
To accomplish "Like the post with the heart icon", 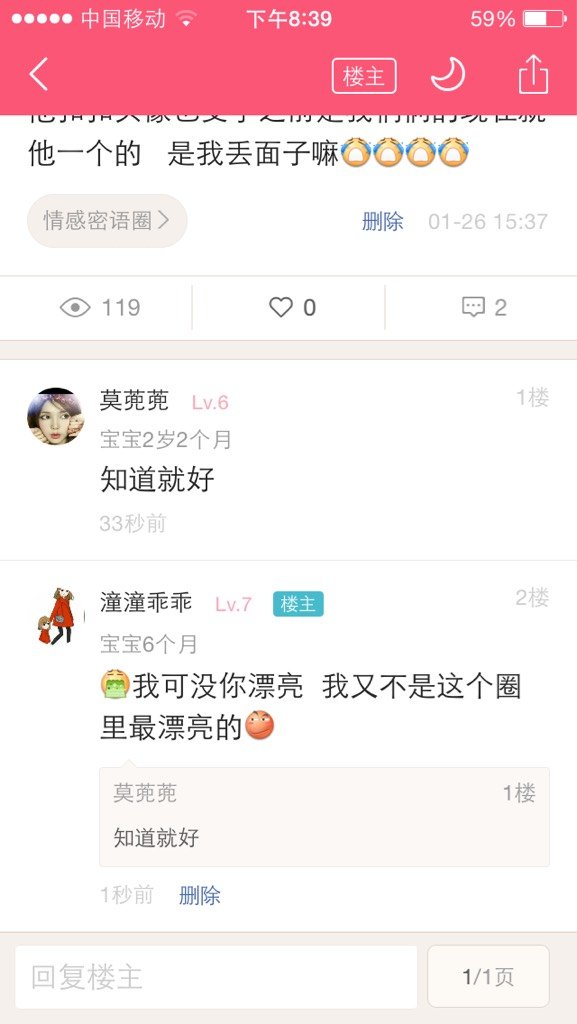I will tap(281, 307).
